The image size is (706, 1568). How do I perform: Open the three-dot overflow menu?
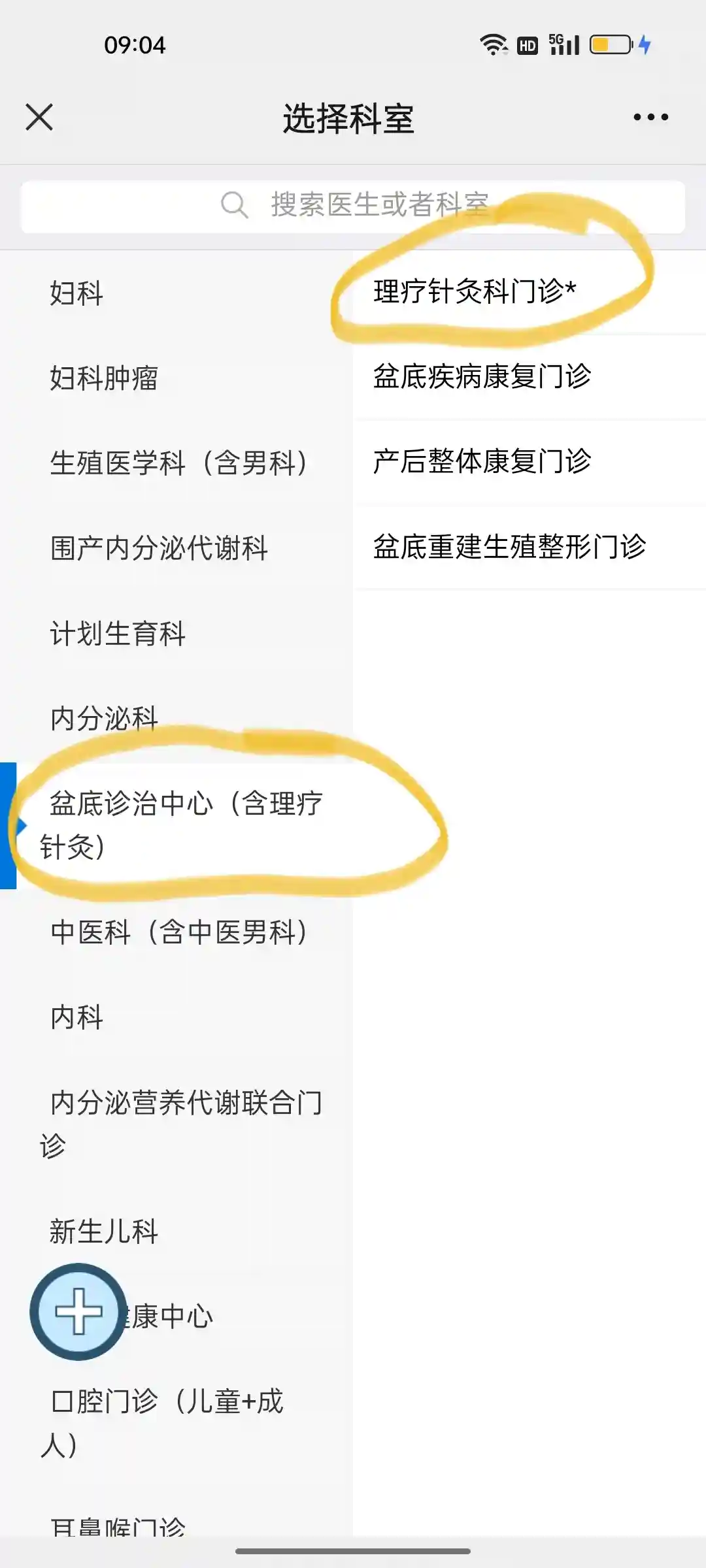click(x=650, y=118)
